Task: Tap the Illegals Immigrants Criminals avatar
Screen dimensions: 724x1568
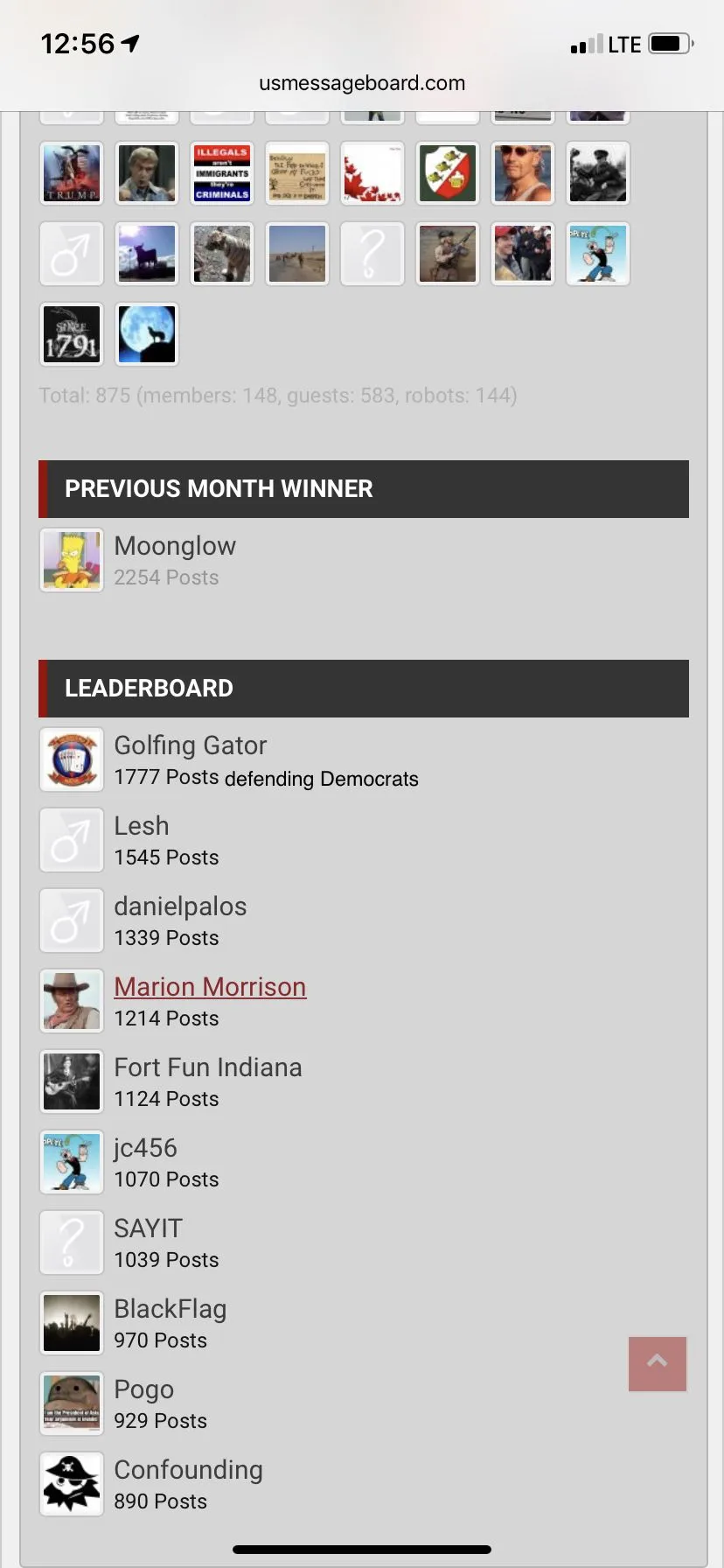Action: pyautogui.click(x=222, y=173)
